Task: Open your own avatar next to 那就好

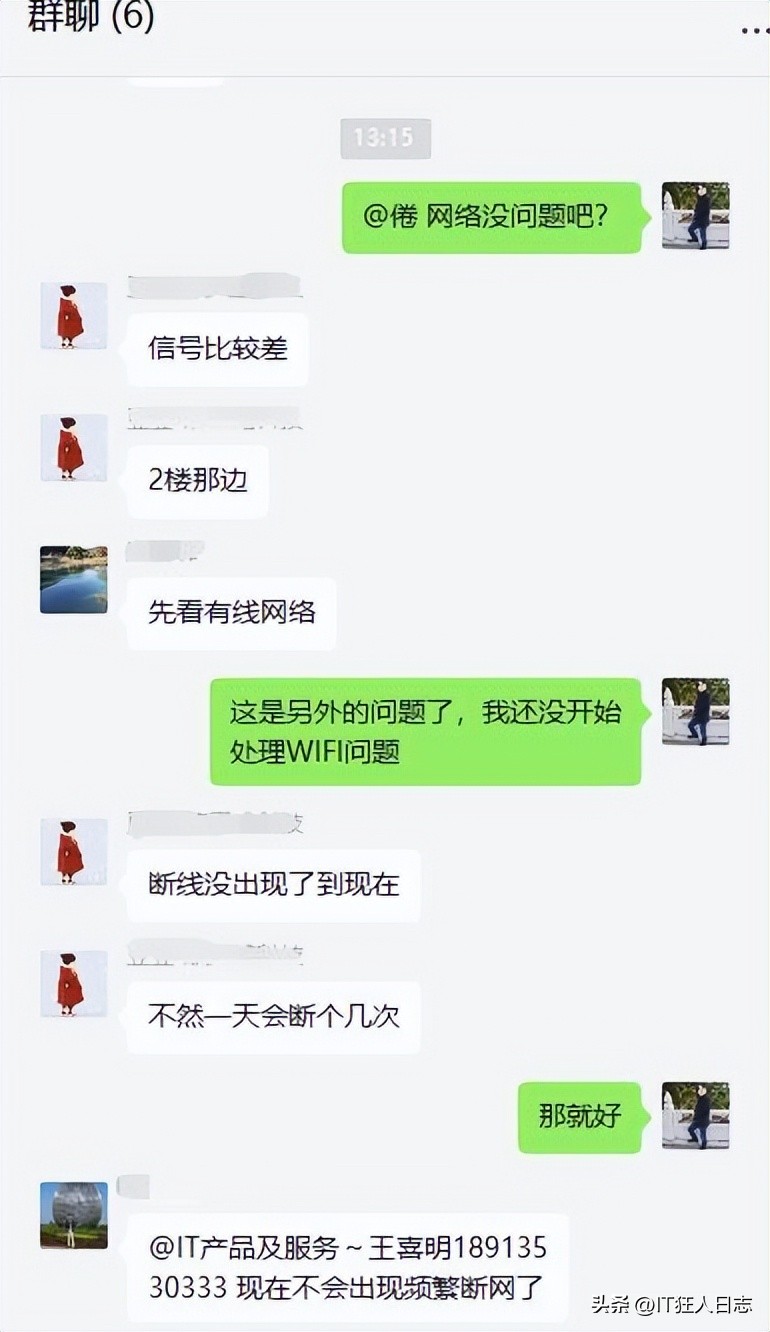Action: (x=695, y=1117)
